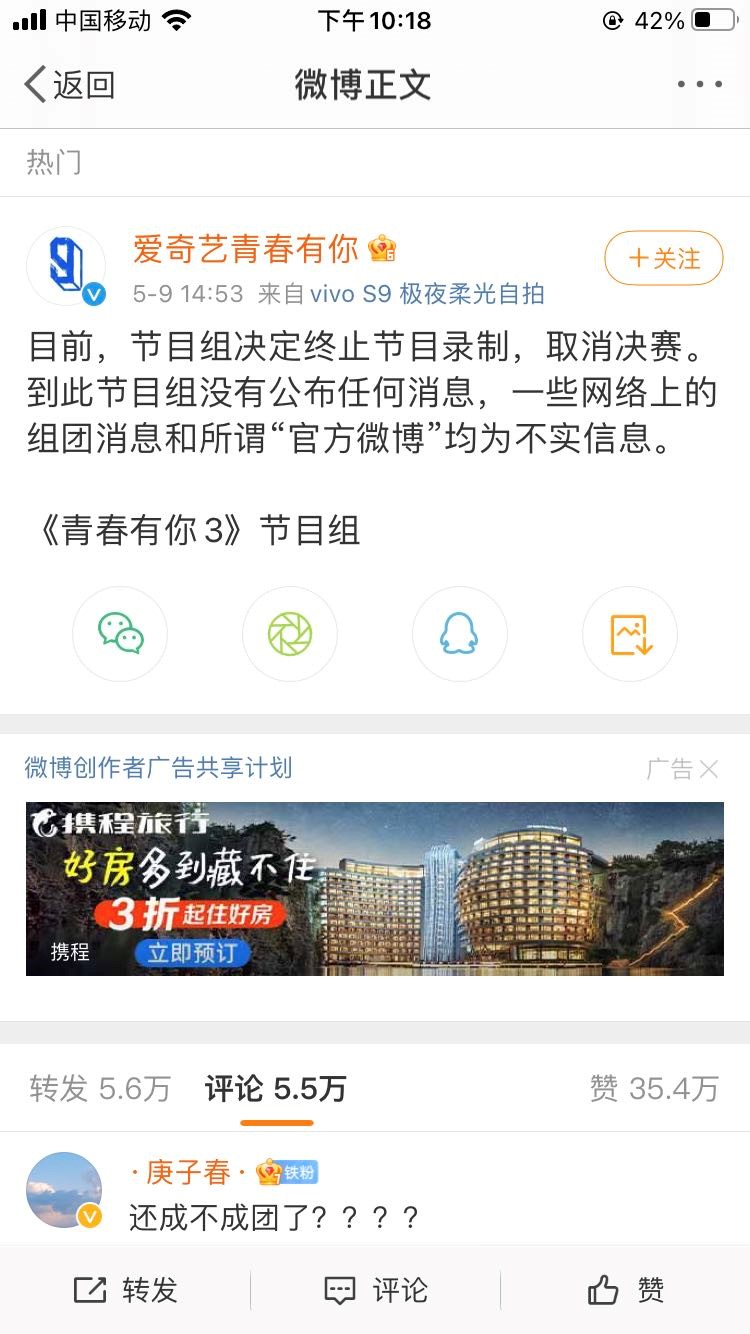Open 爱奇艺青春有你 profile avatar
Image resolution: width=750 pixels, height=1334 pixels.
coord(66,266)
